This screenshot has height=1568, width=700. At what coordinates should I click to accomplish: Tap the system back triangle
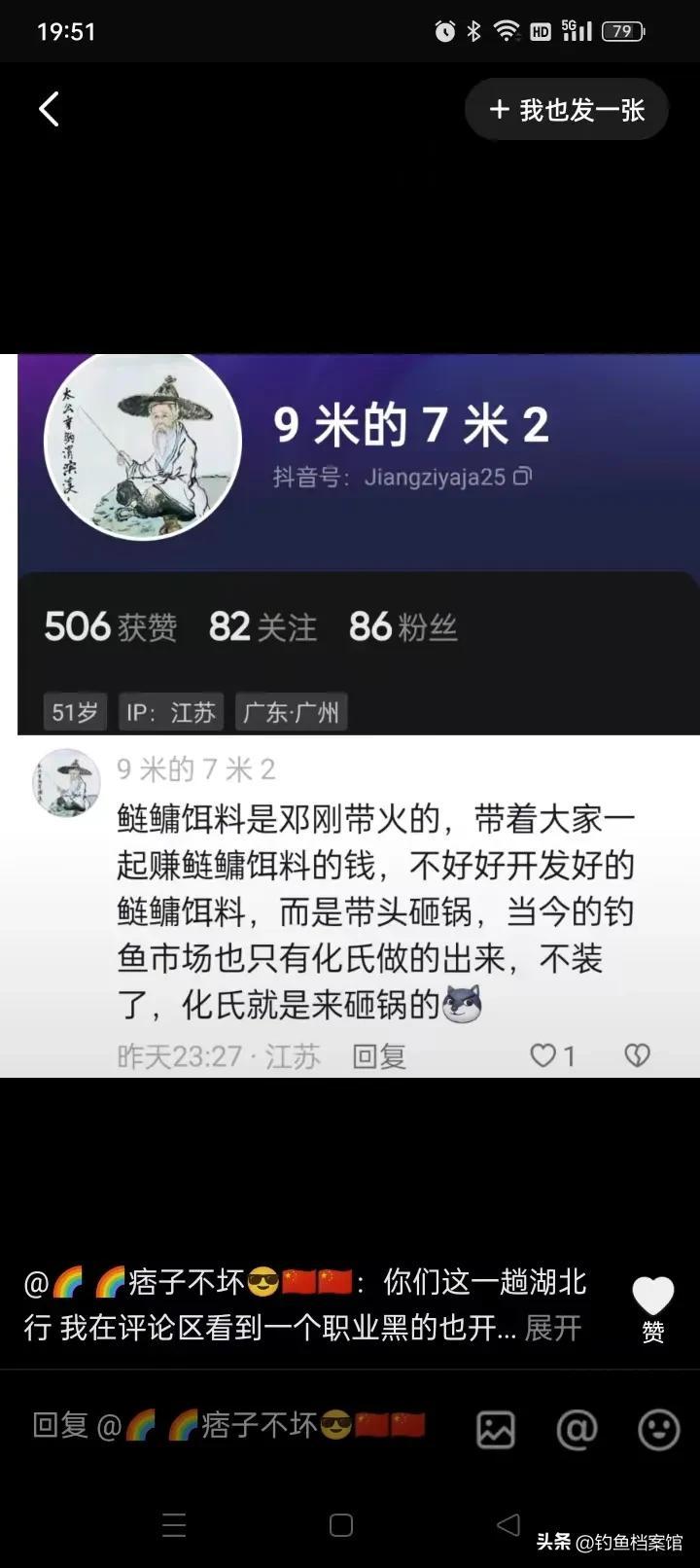tap(508, 1524)
